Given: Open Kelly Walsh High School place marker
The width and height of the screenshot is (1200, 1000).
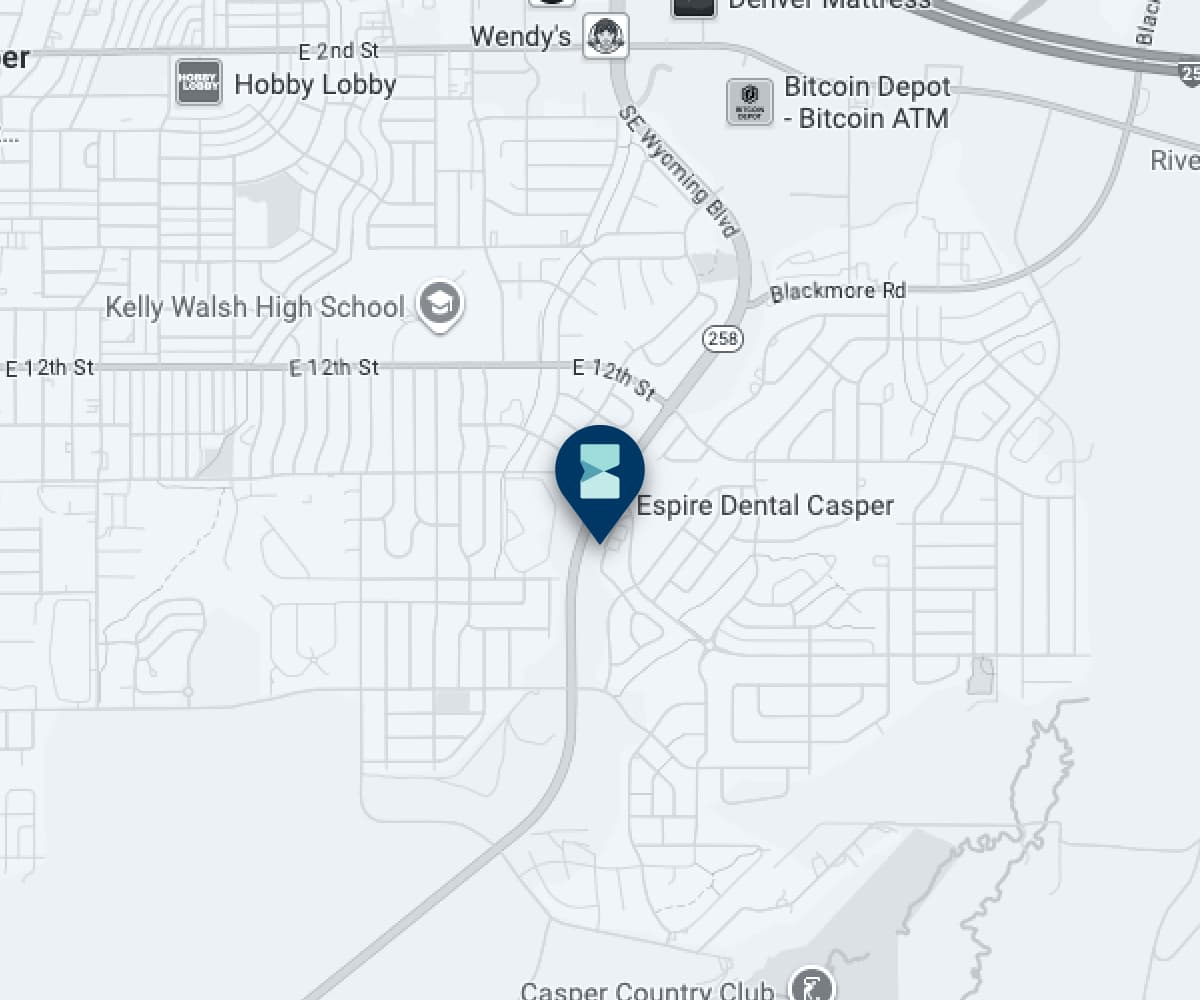Looking at the screenshot, I should [439, 303].
